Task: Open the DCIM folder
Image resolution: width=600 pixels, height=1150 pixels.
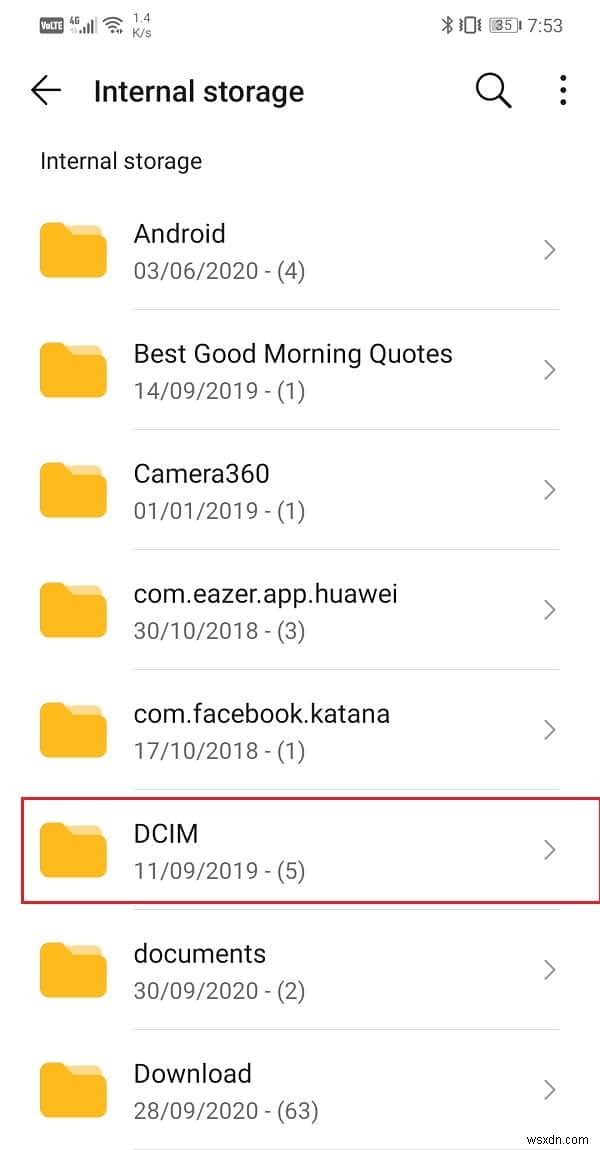Action: (300, 850)
